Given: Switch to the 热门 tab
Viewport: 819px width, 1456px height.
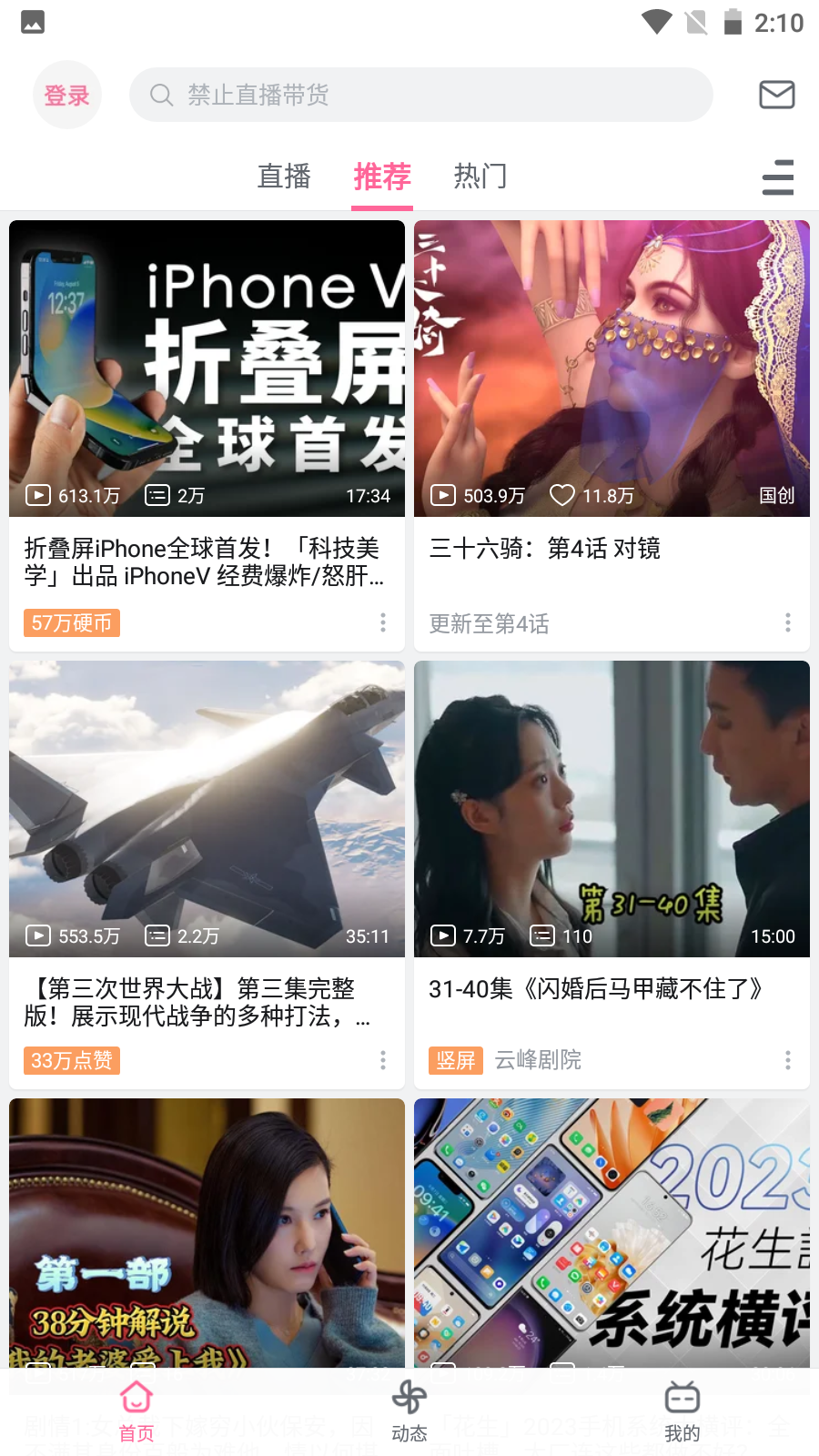Looking at the screenshot, I should click(480, 177).
